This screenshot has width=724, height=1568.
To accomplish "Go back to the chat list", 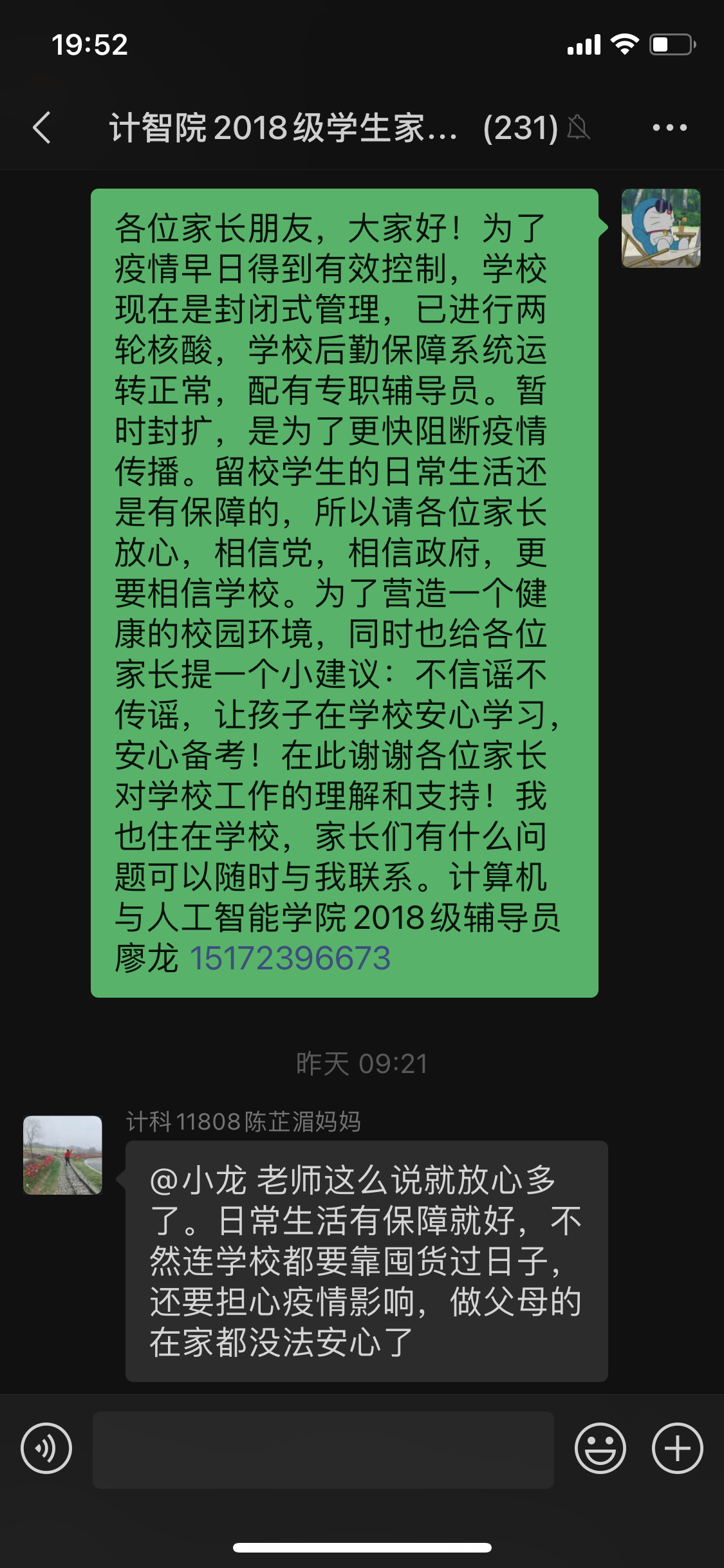I will tap(42, 127).
